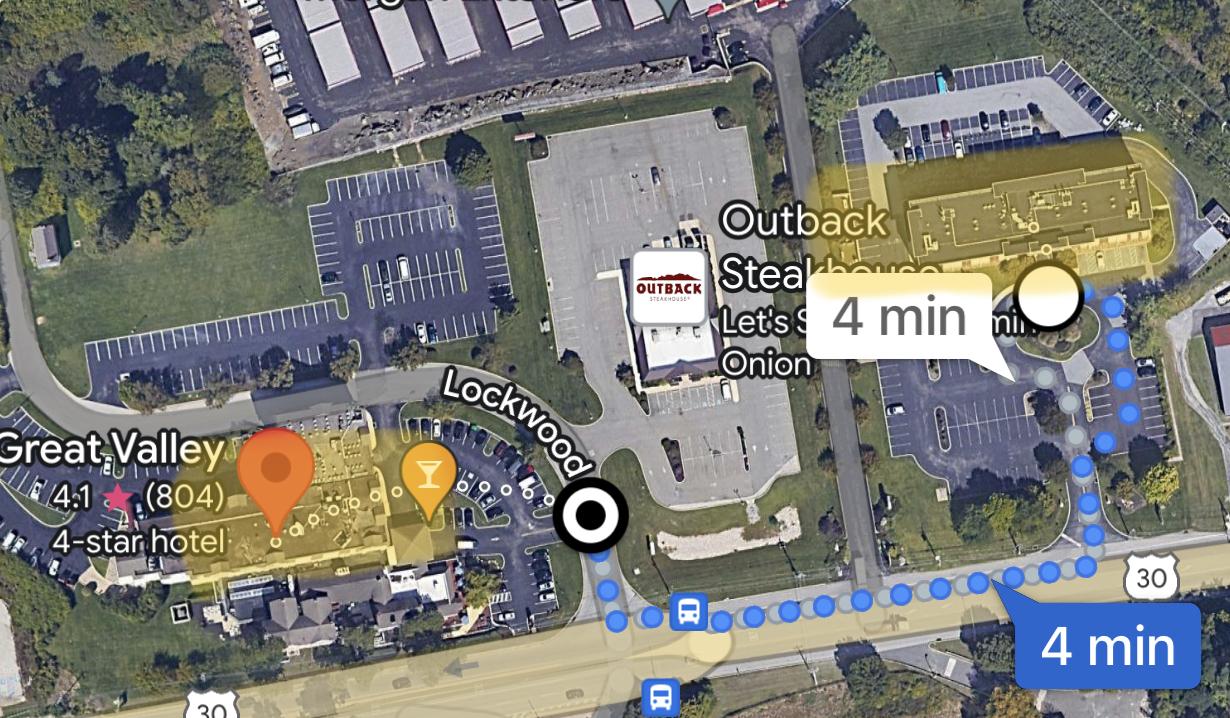Viewport: 1230px width, 718px height.
Task: Open the Outback Steakhouse map marker
Action: point(669,288)
